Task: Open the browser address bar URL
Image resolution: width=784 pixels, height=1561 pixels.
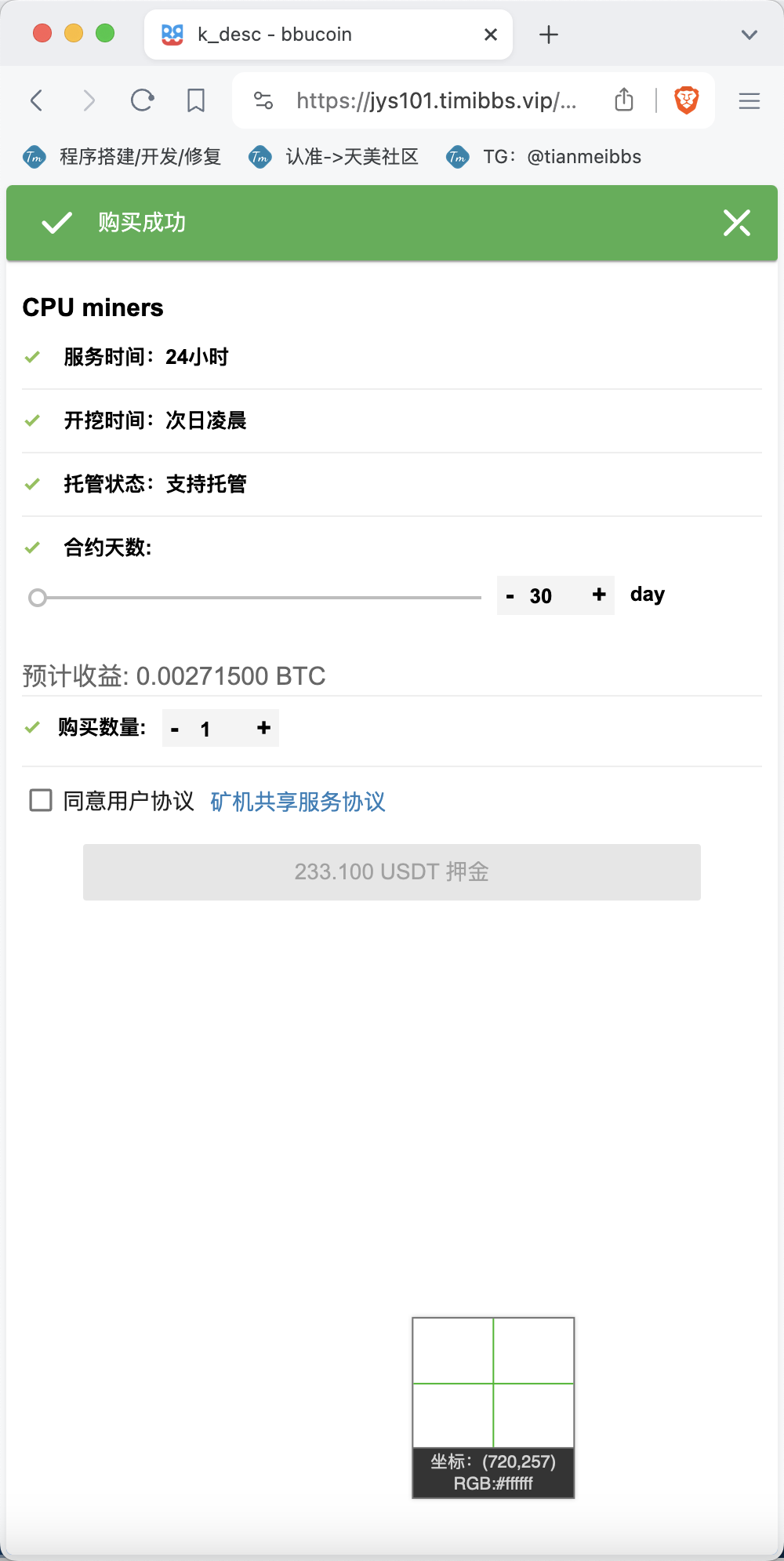Action: 436,100
